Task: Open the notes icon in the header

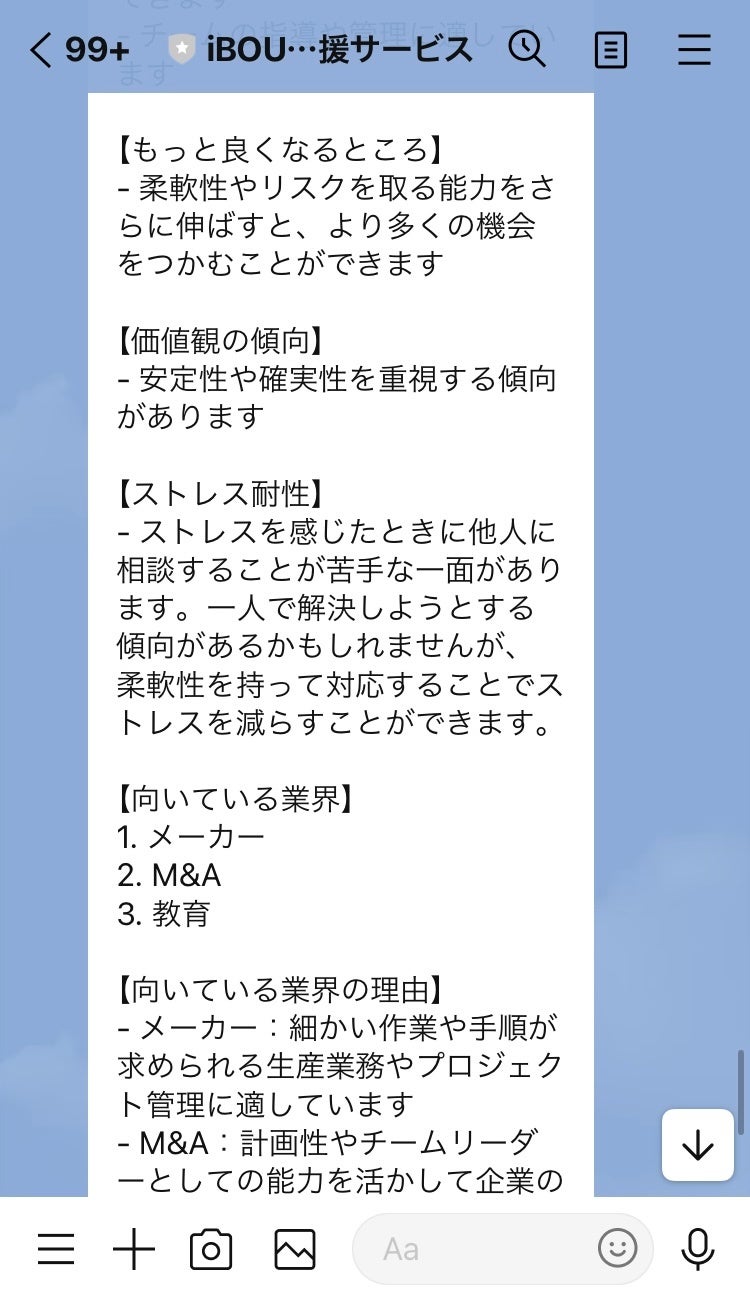Action: pyautogui.click(x=610, y=49)
